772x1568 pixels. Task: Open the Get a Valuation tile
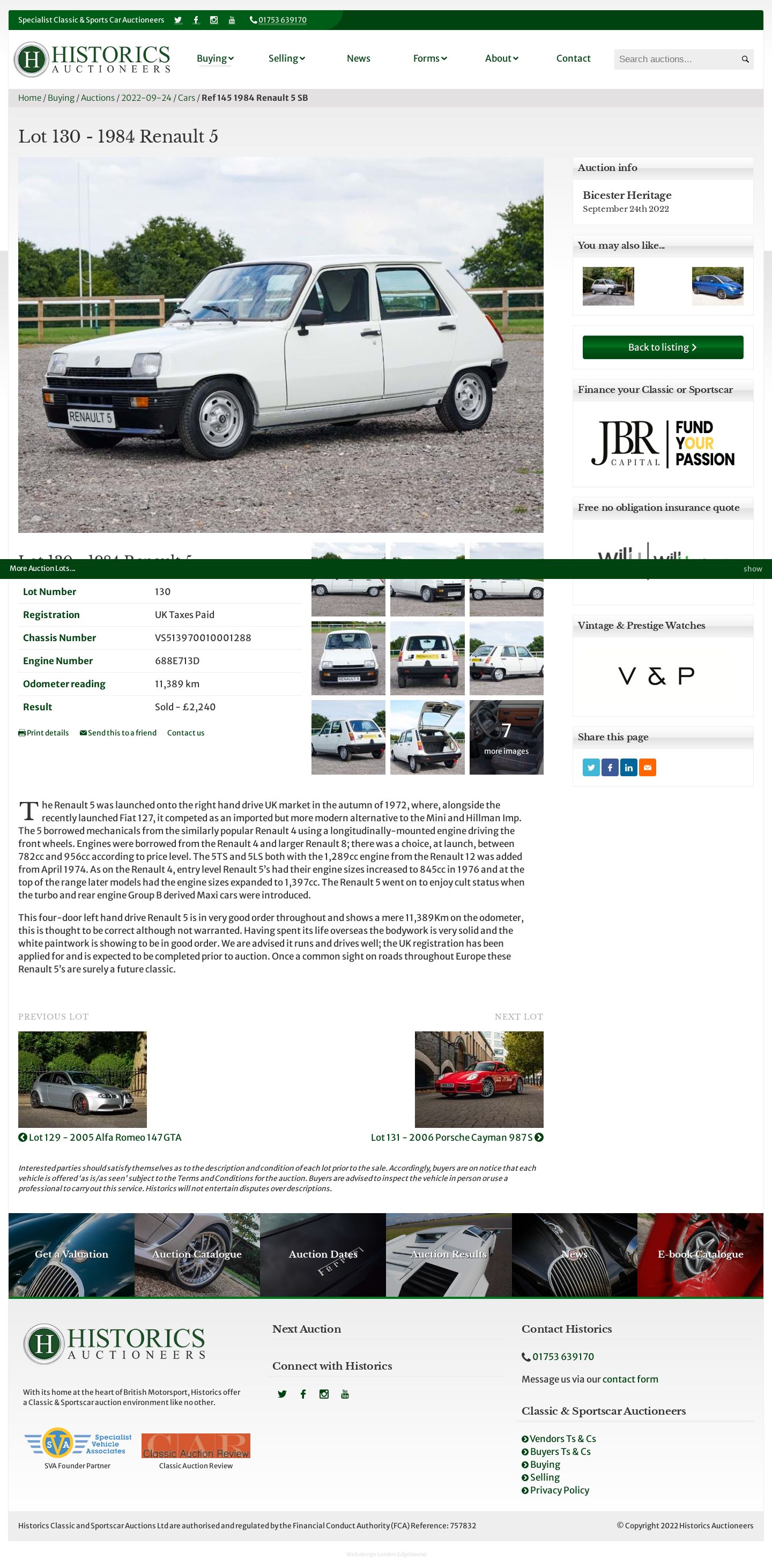tap(71, 1254)
